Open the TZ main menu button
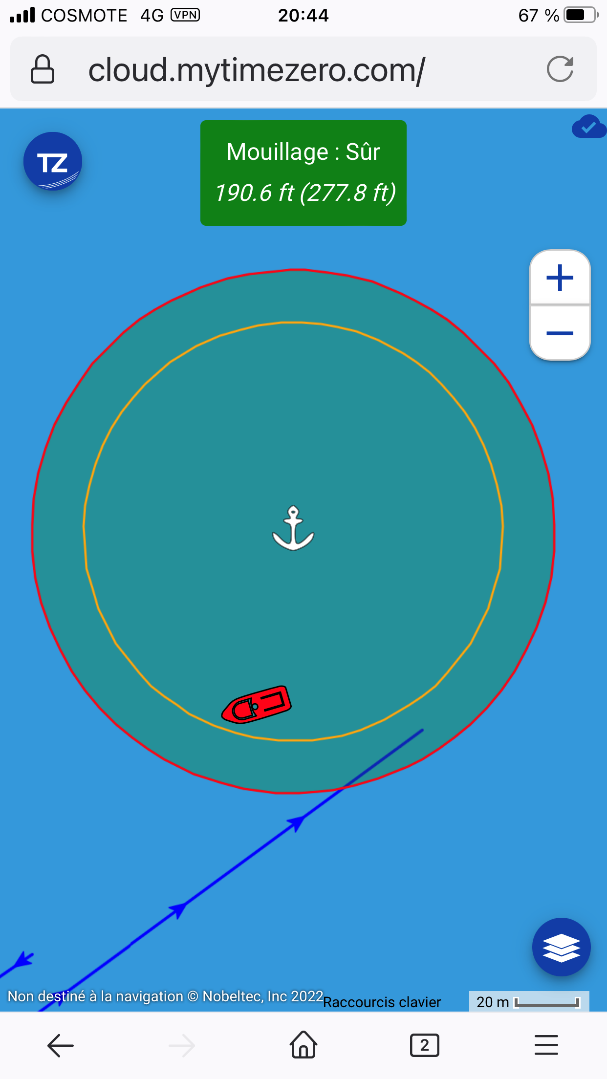The height and width of the screenshot is (1079, 607). 52,163
